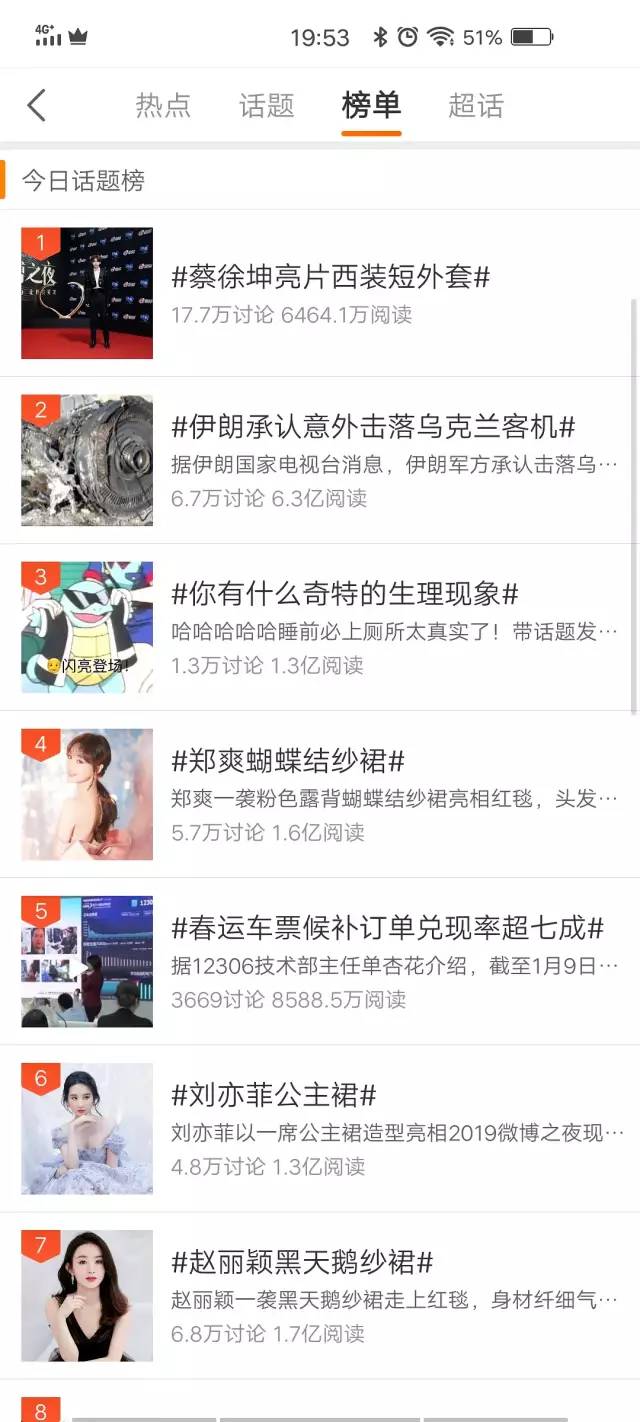Open topic #刘亦菲公主裙#

[274, 1095]
